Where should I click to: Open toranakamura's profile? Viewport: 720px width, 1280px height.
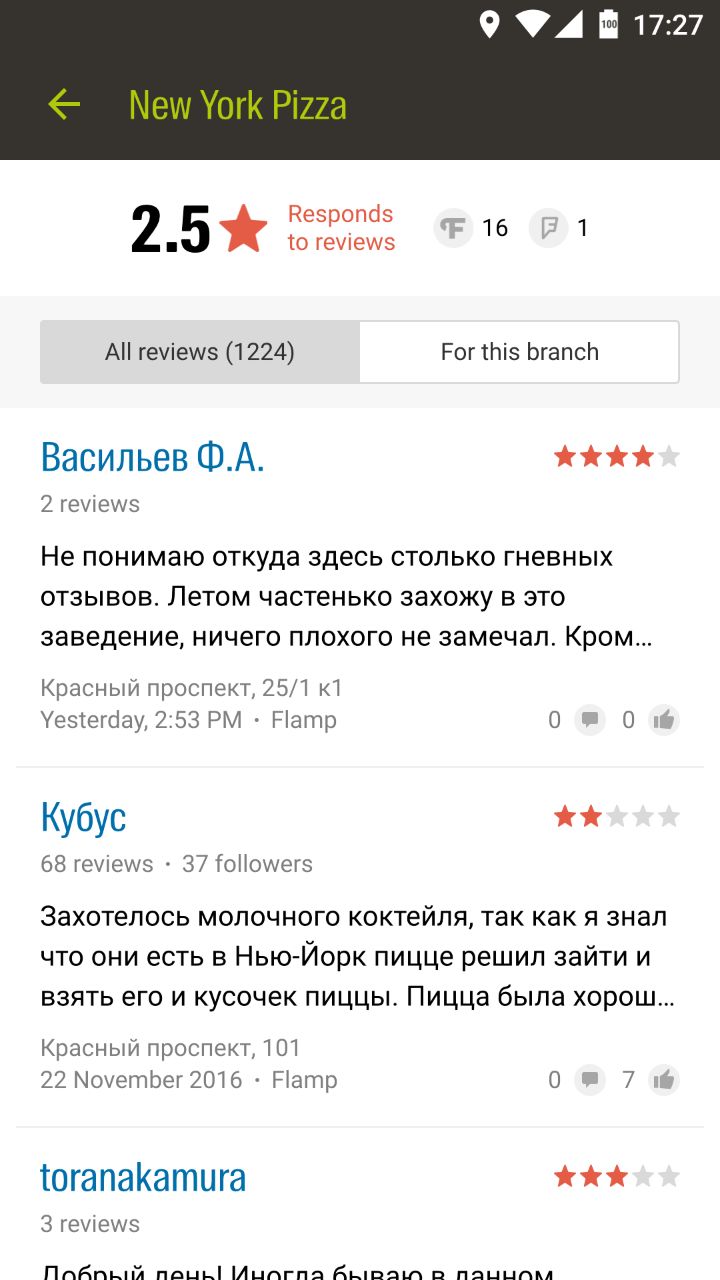[143, 1177]
